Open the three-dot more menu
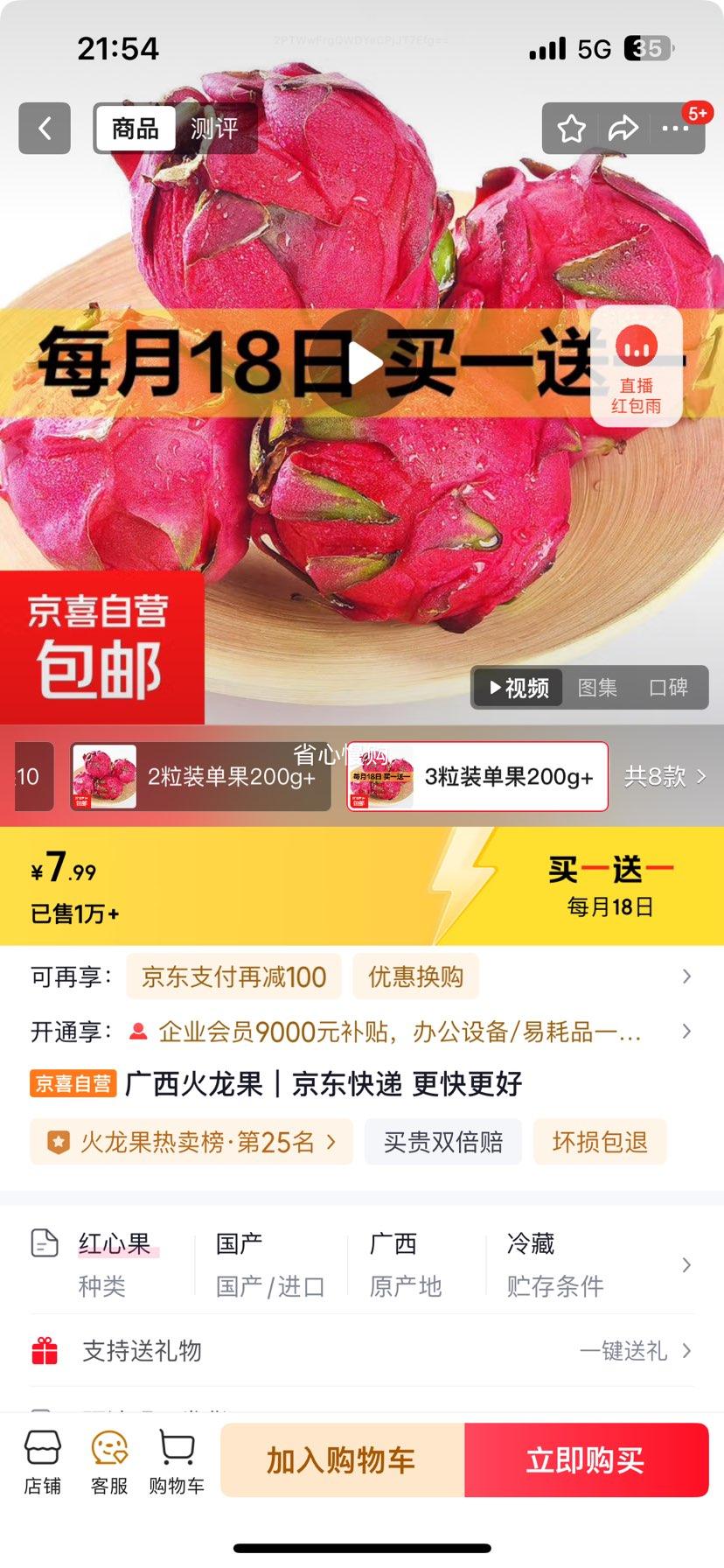Screen dimensions: 724x1568 pyautogui.click(x=675, y=129)
